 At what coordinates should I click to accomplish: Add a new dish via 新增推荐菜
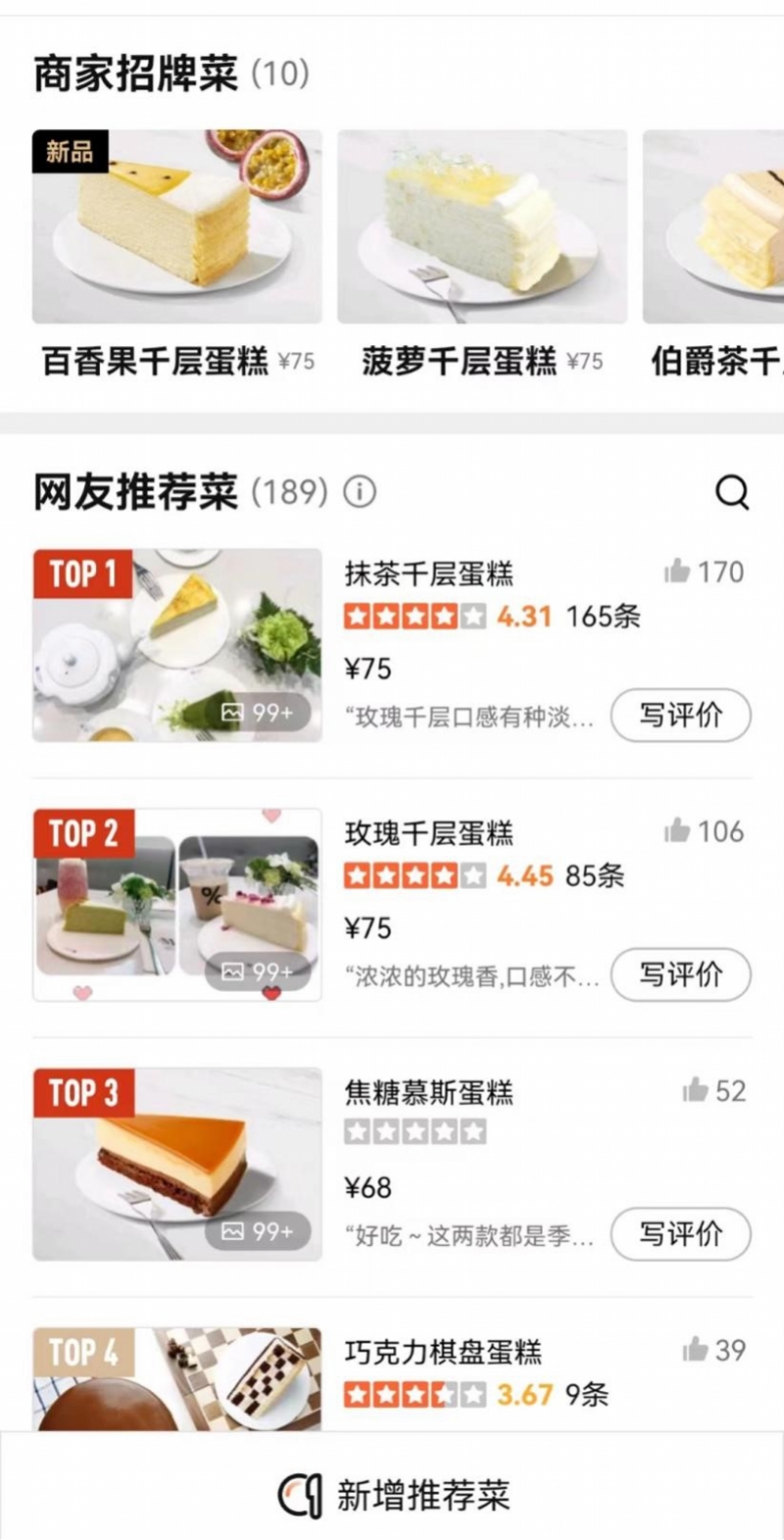tap(393, 1496)
